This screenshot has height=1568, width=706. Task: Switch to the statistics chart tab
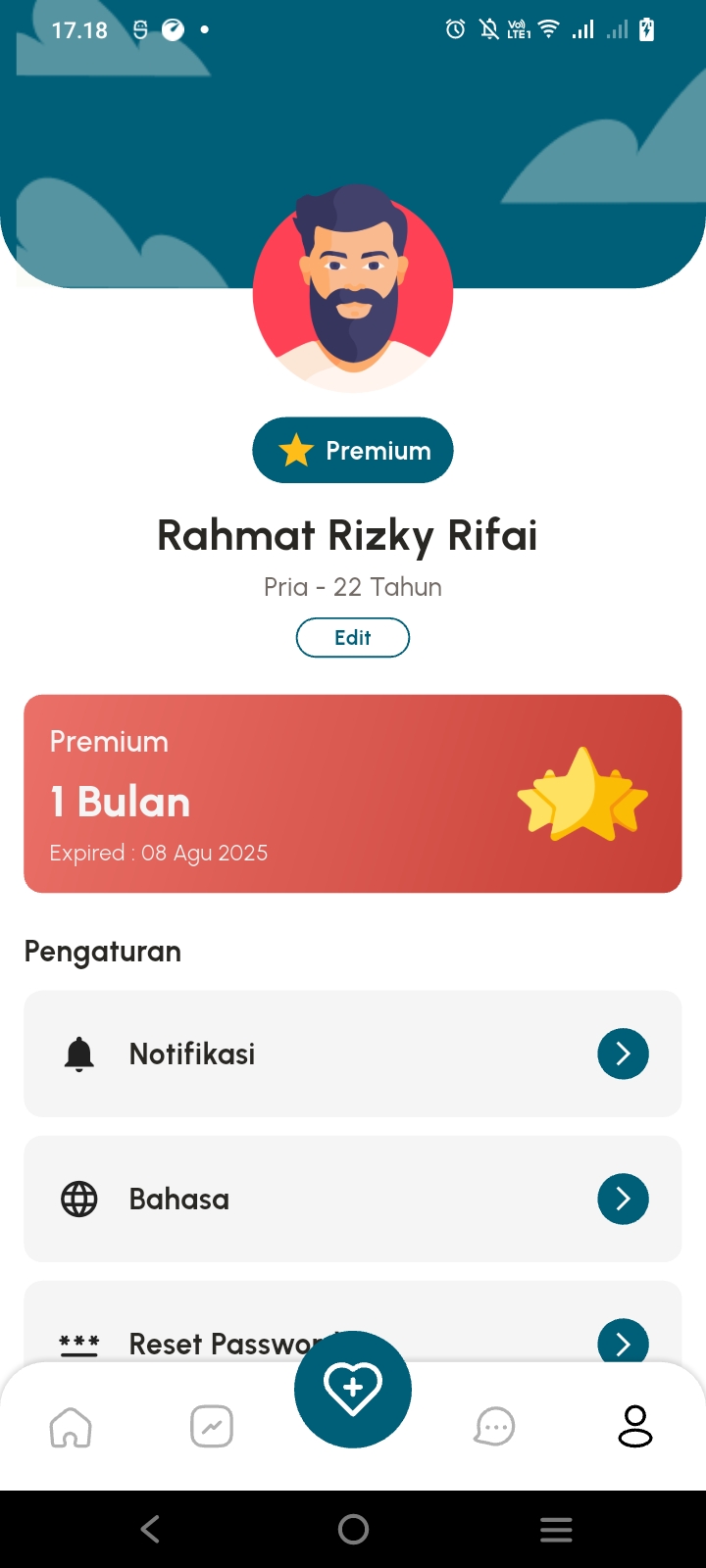tap(212, 1427)
